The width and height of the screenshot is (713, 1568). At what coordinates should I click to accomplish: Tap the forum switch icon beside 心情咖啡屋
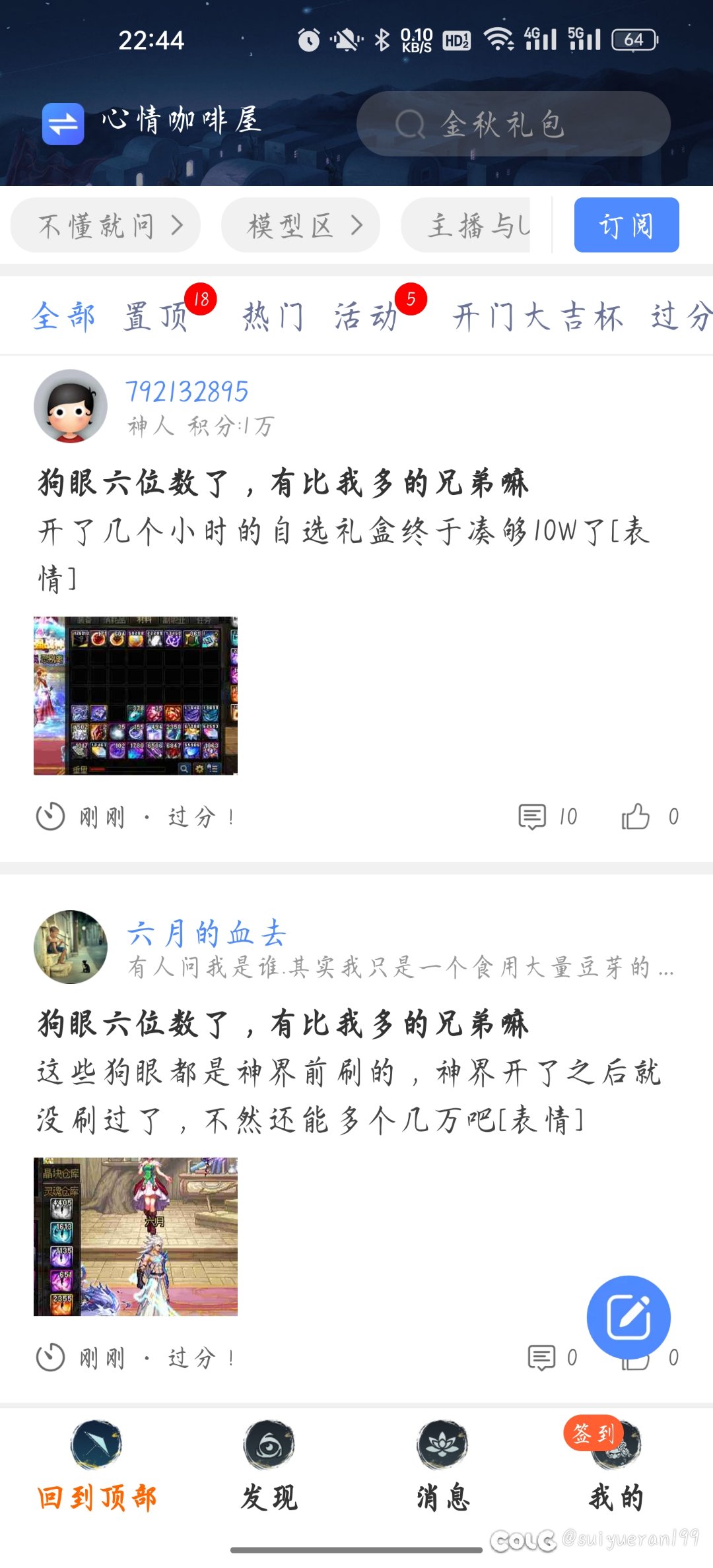pyautogui.click(x=63, y=124)
